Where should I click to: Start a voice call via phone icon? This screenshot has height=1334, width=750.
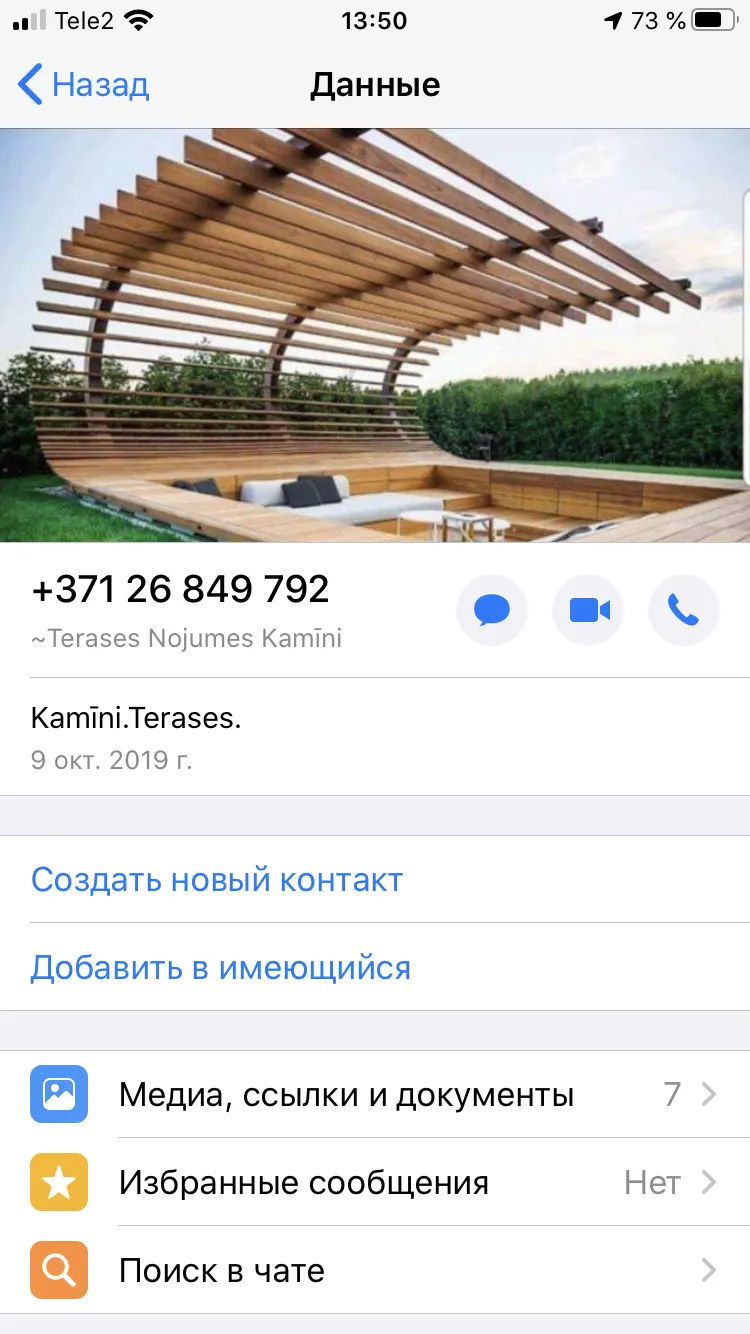pyautogui.click(x=684, y=610)
